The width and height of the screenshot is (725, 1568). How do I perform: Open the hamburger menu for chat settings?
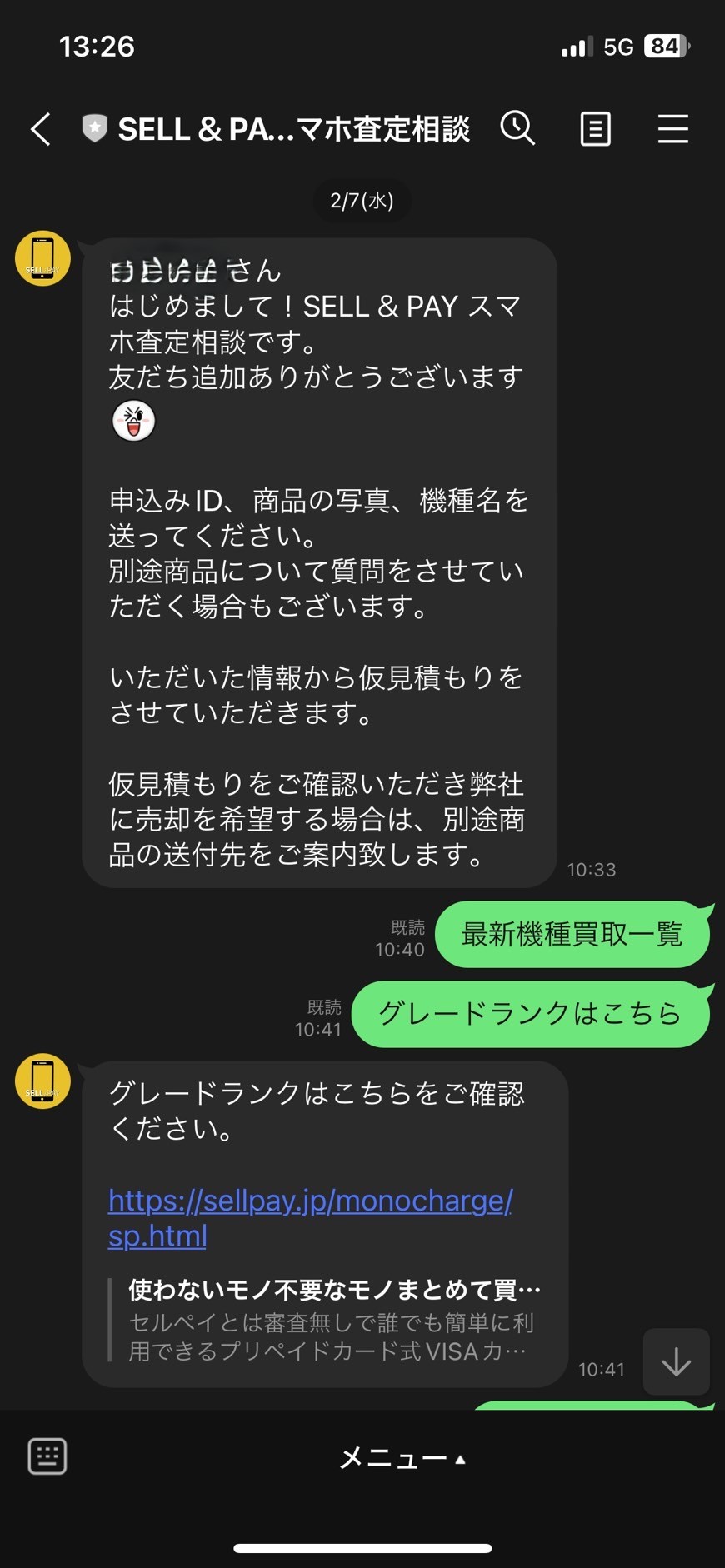coord(673,129)
